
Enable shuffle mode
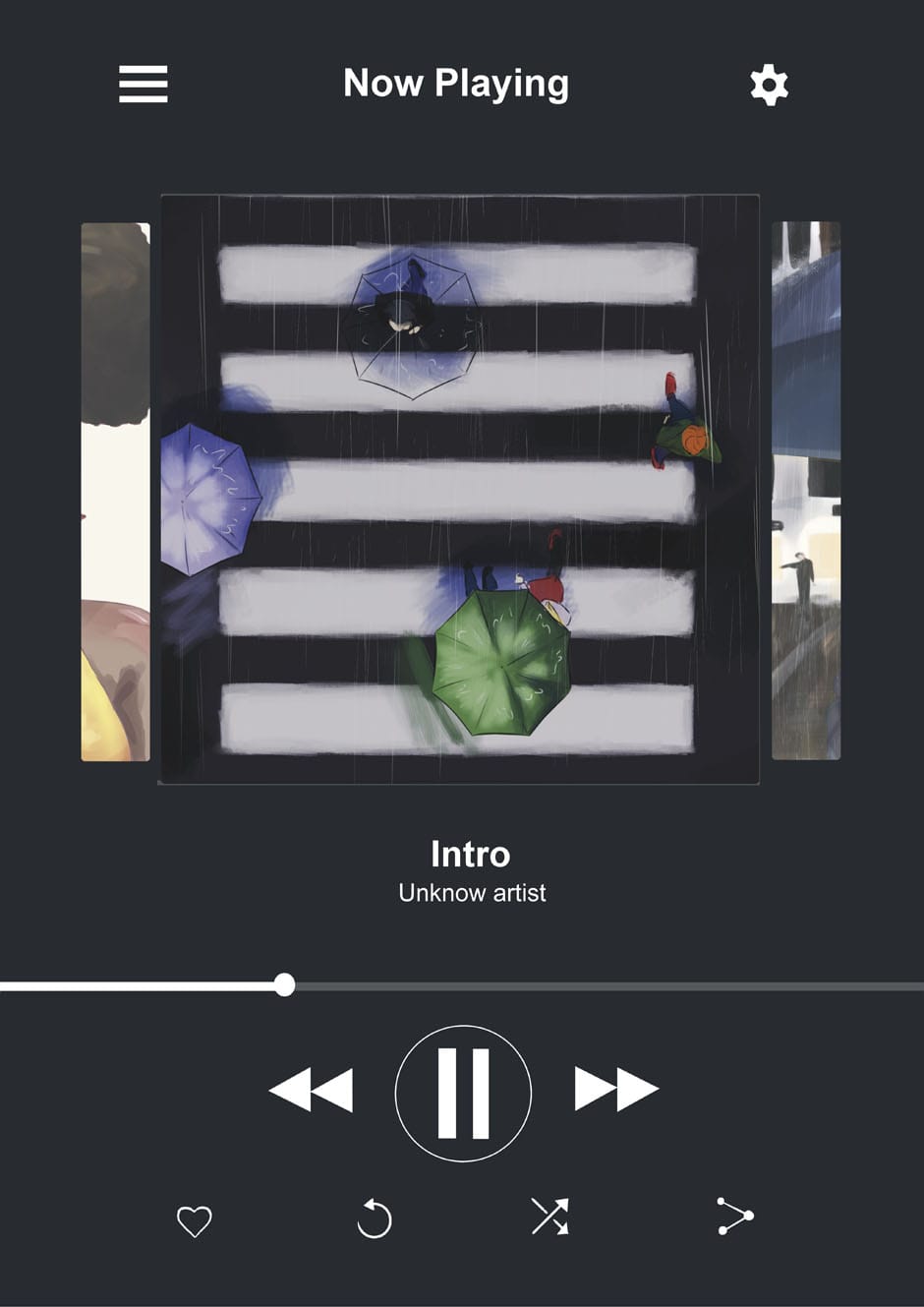point(549,1217)
